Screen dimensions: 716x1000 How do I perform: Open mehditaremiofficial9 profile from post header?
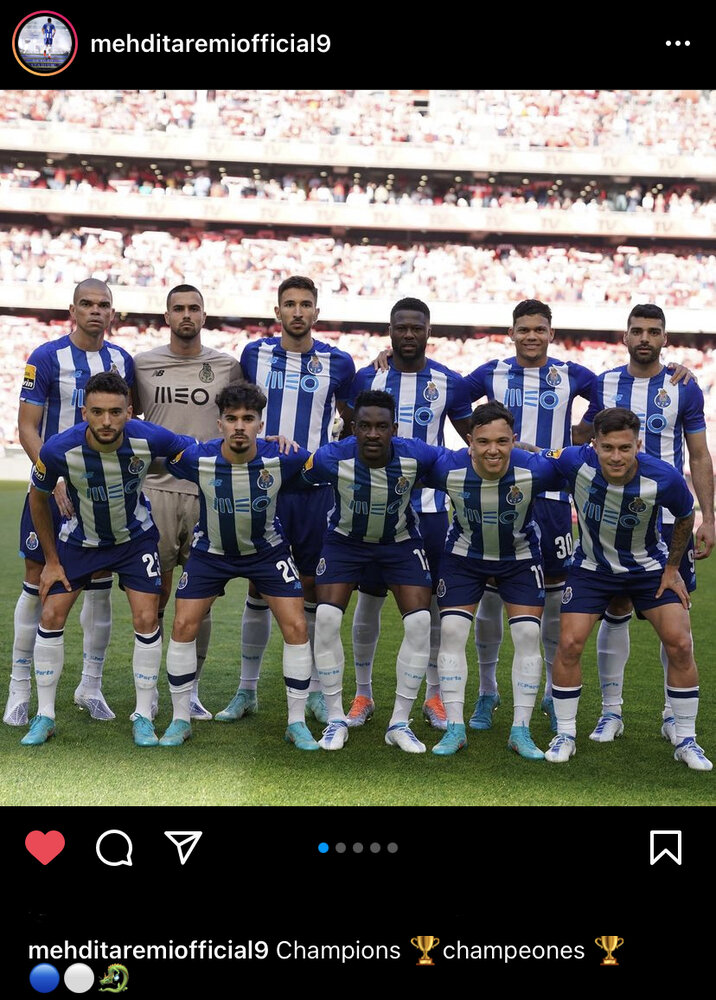pyautogui.click(x=210, y=44)
